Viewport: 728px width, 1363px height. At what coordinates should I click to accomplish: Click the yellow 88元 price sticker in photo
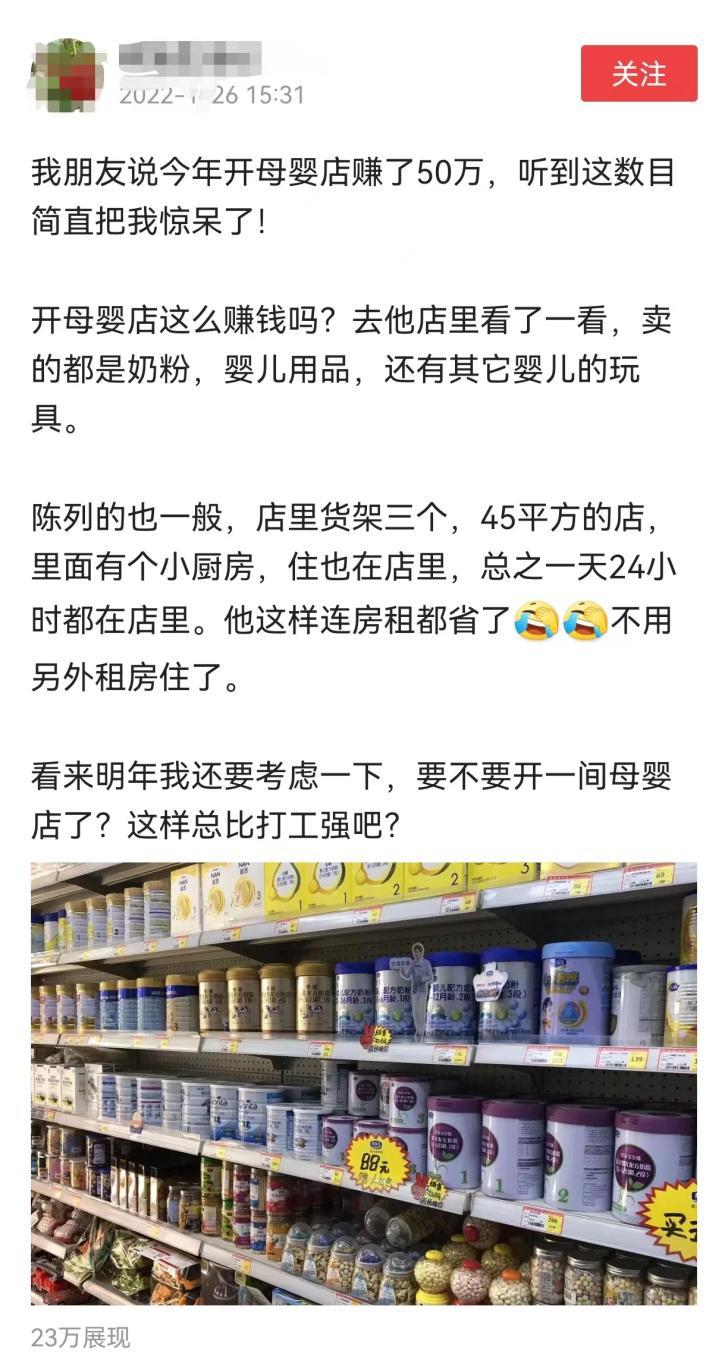tap(374, 1163)
